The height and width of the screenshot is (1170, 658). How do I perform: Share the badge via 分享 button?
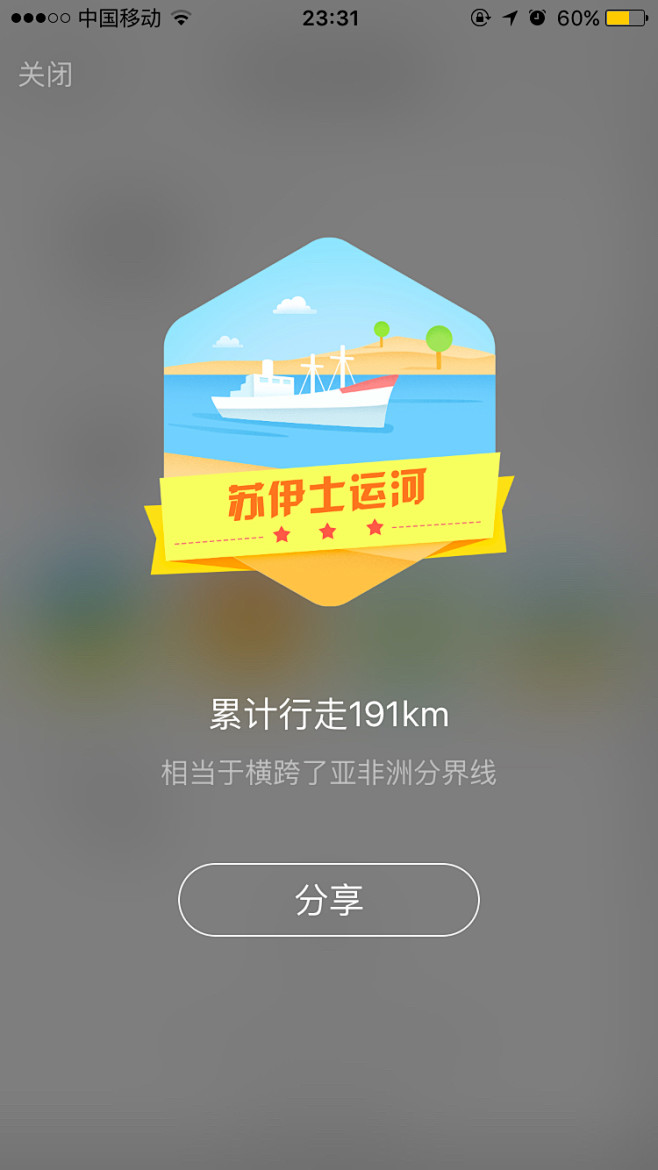pos(329,900)
